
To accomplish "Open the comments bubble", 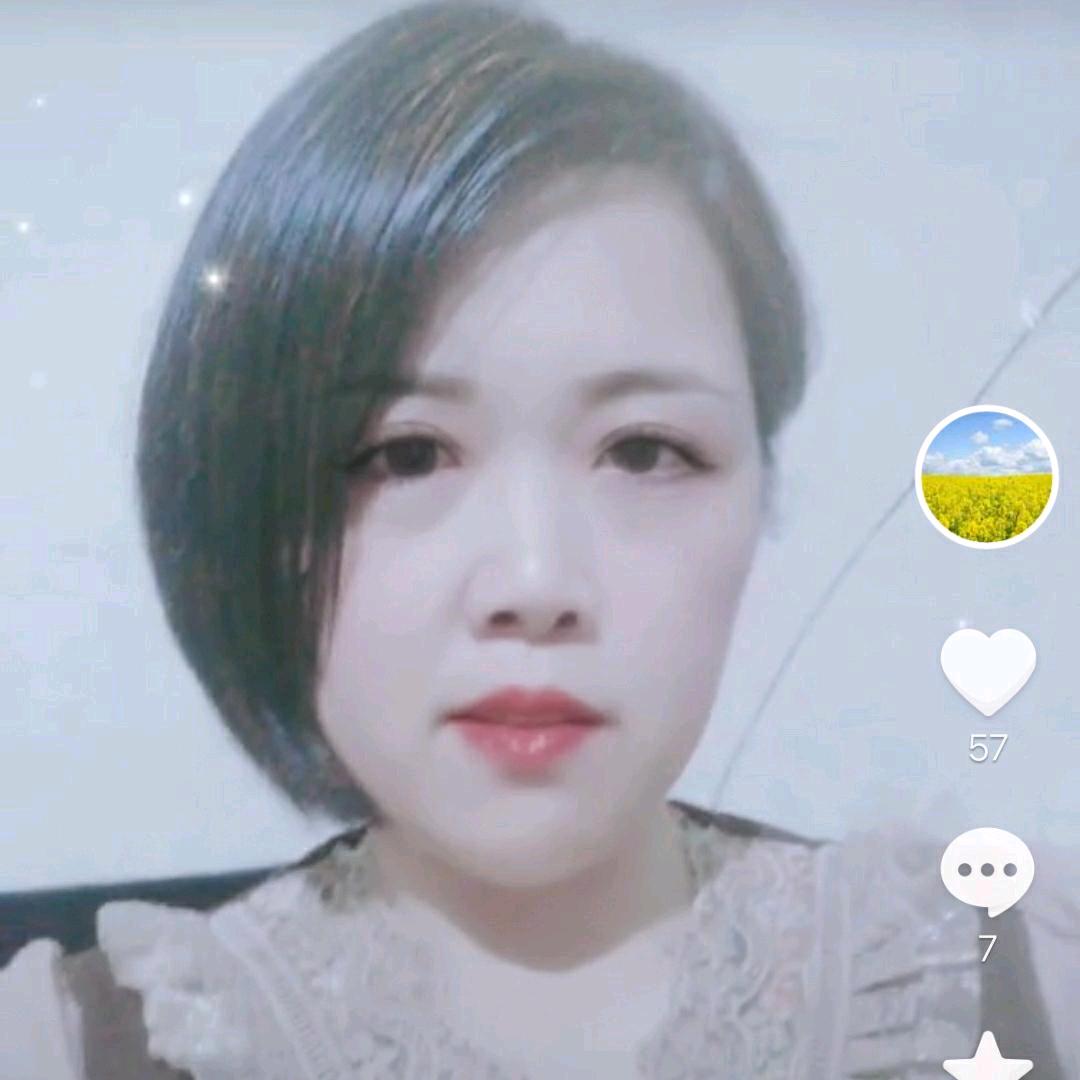I will (987, 870).
